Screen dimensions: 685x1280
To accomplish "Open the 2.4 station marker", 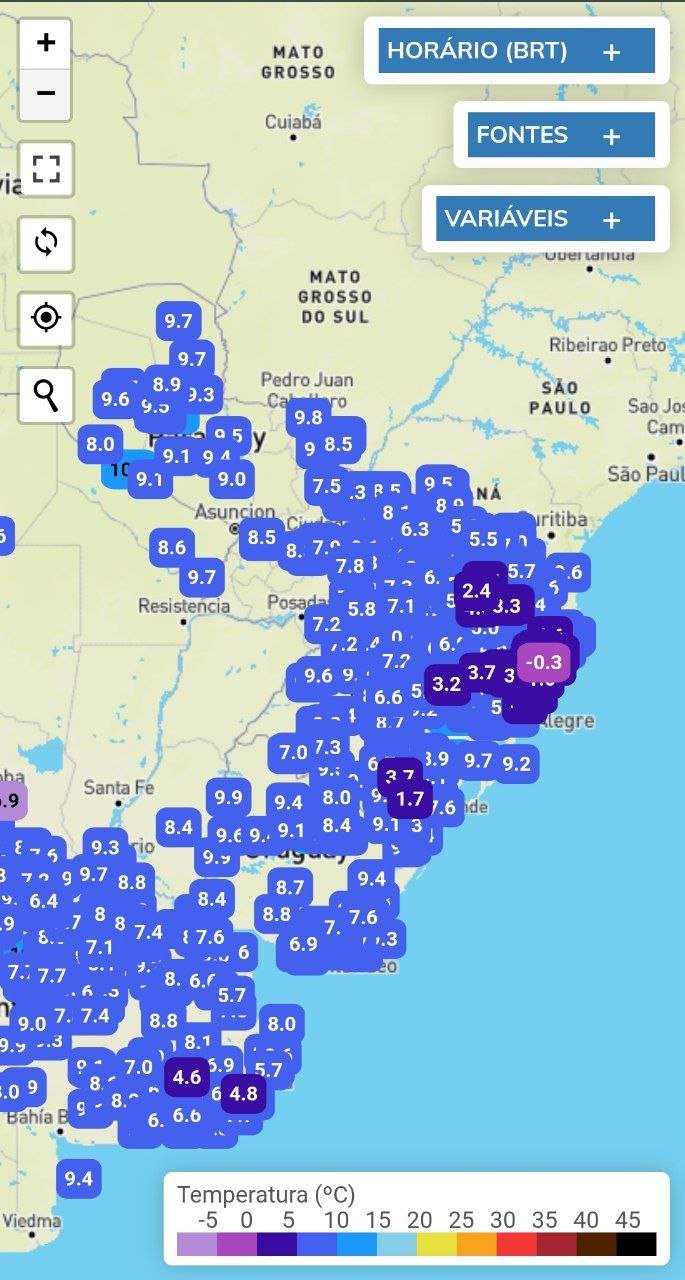I will pos(477,591).
